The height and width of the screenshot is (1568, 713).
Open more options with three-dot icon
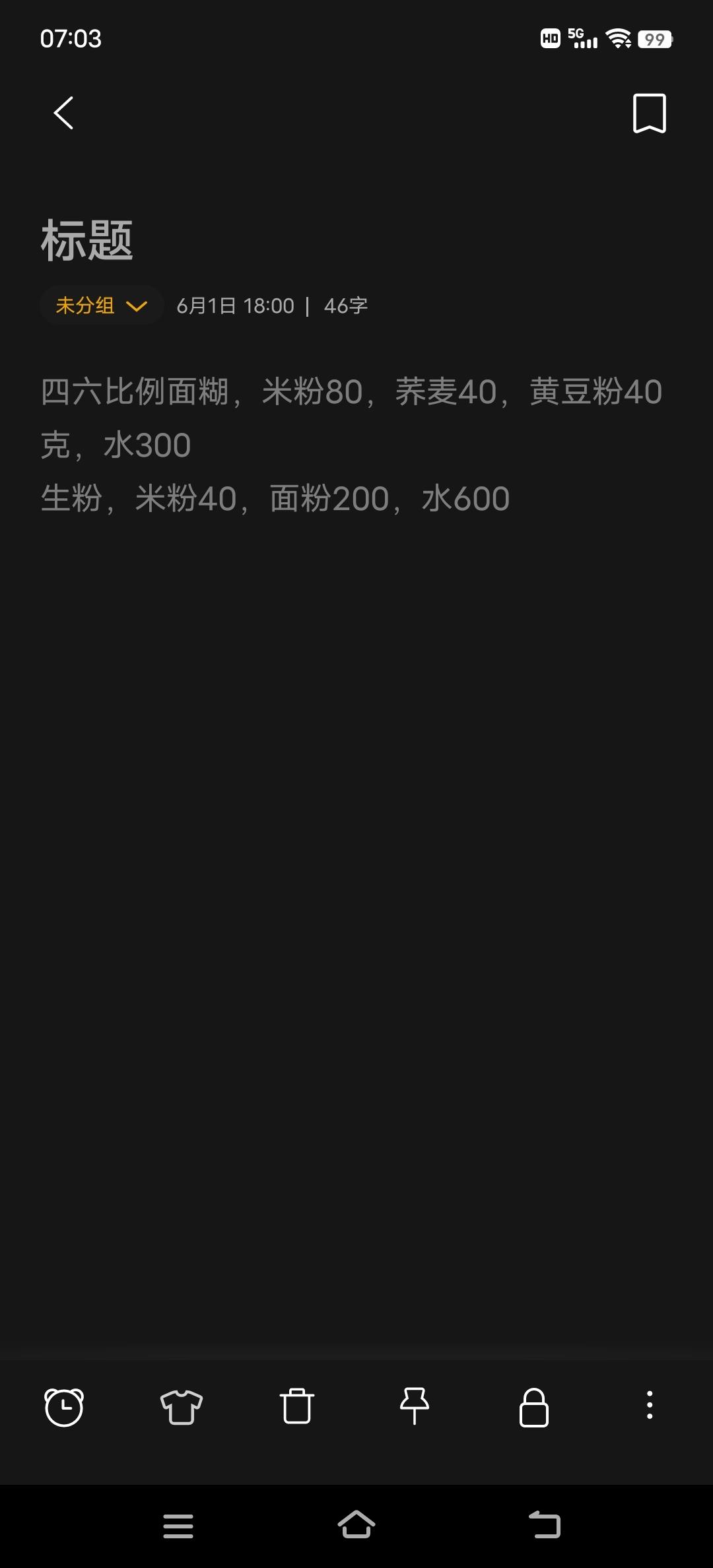click(x=650, y=1405)
